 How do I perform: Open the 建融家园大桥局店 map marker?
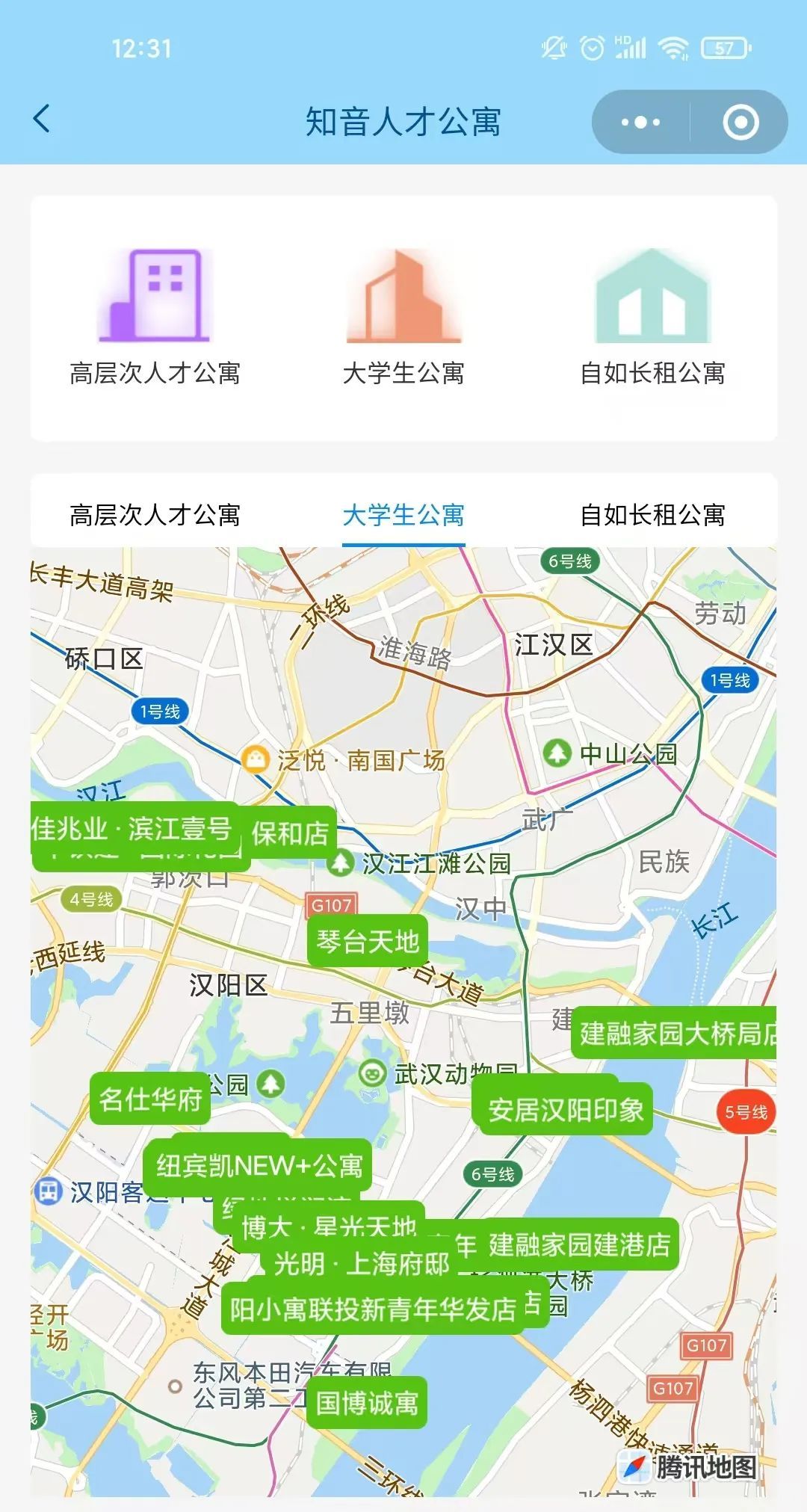click(676, 1034)
